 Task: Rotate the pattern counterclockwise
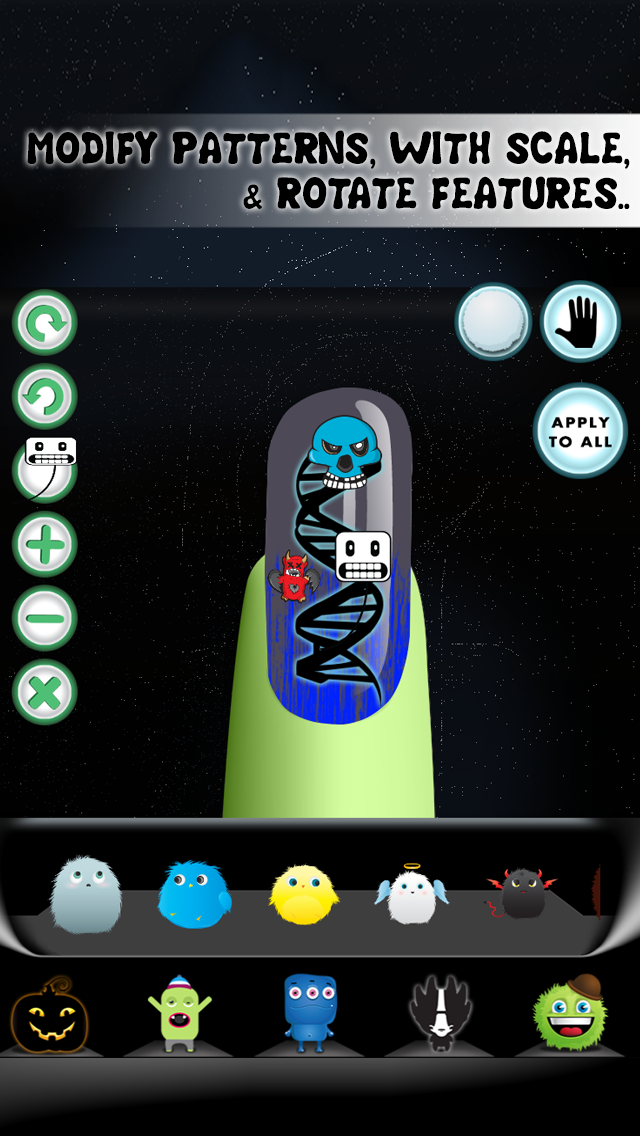pyautogui.click(x=45, y=396)
